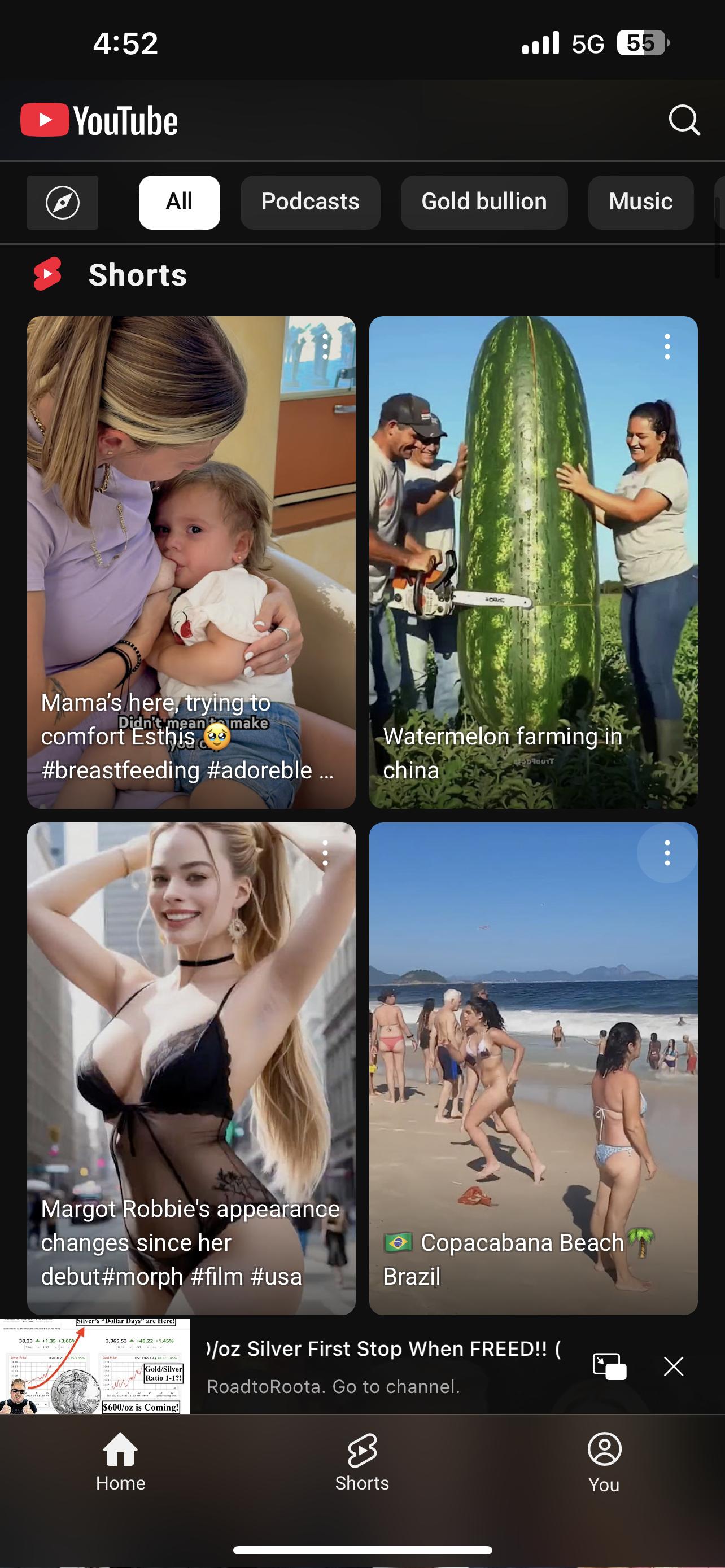Open options for Watermelon farming short
725x1568 pixels.
(667, 347)
